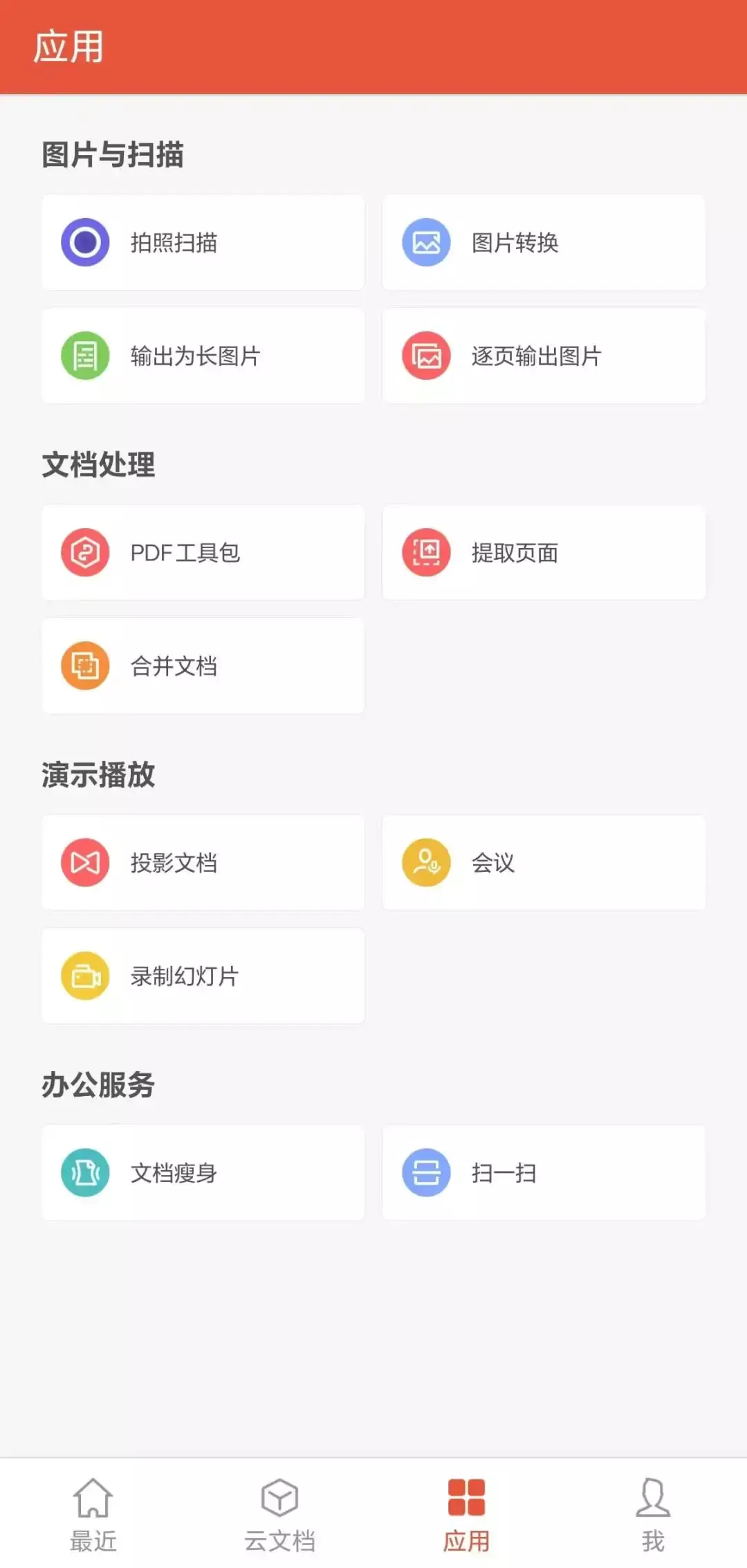Tap 录制幻灯片 slide recording
Screen dimensions: 747x1568
[203, 976]
